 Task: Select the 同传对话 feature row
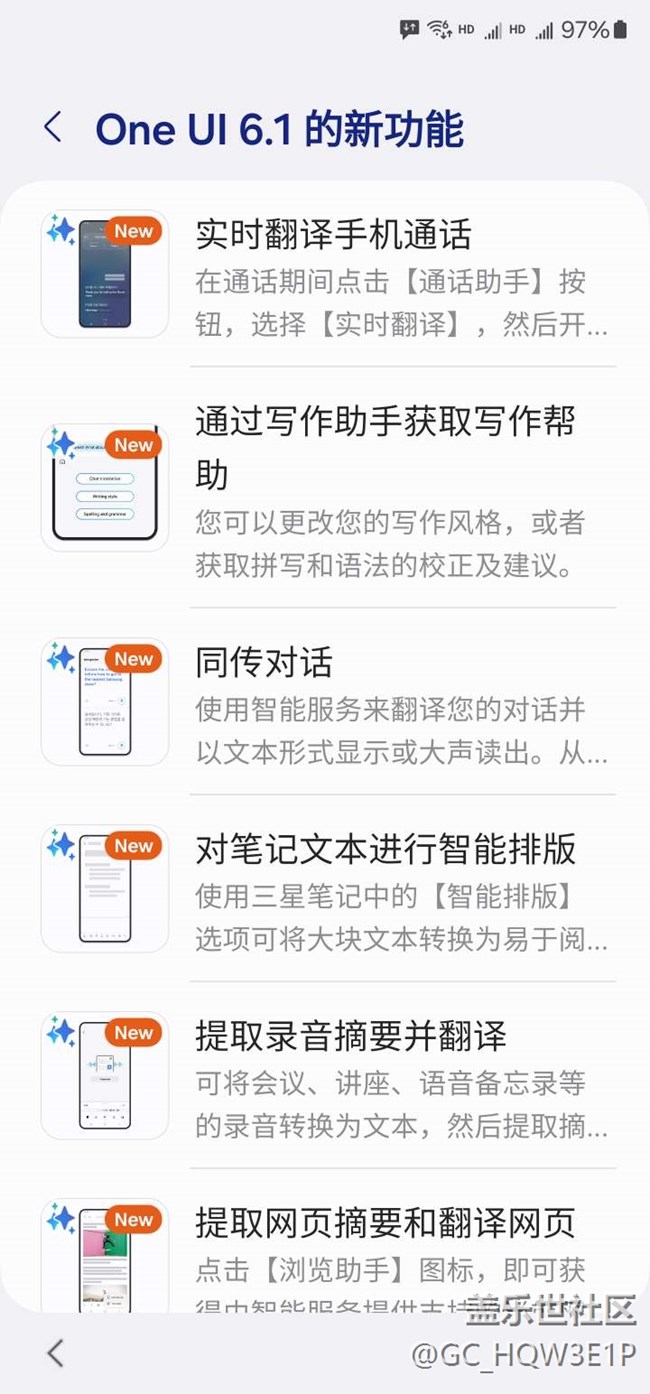(x=400, y=702)
